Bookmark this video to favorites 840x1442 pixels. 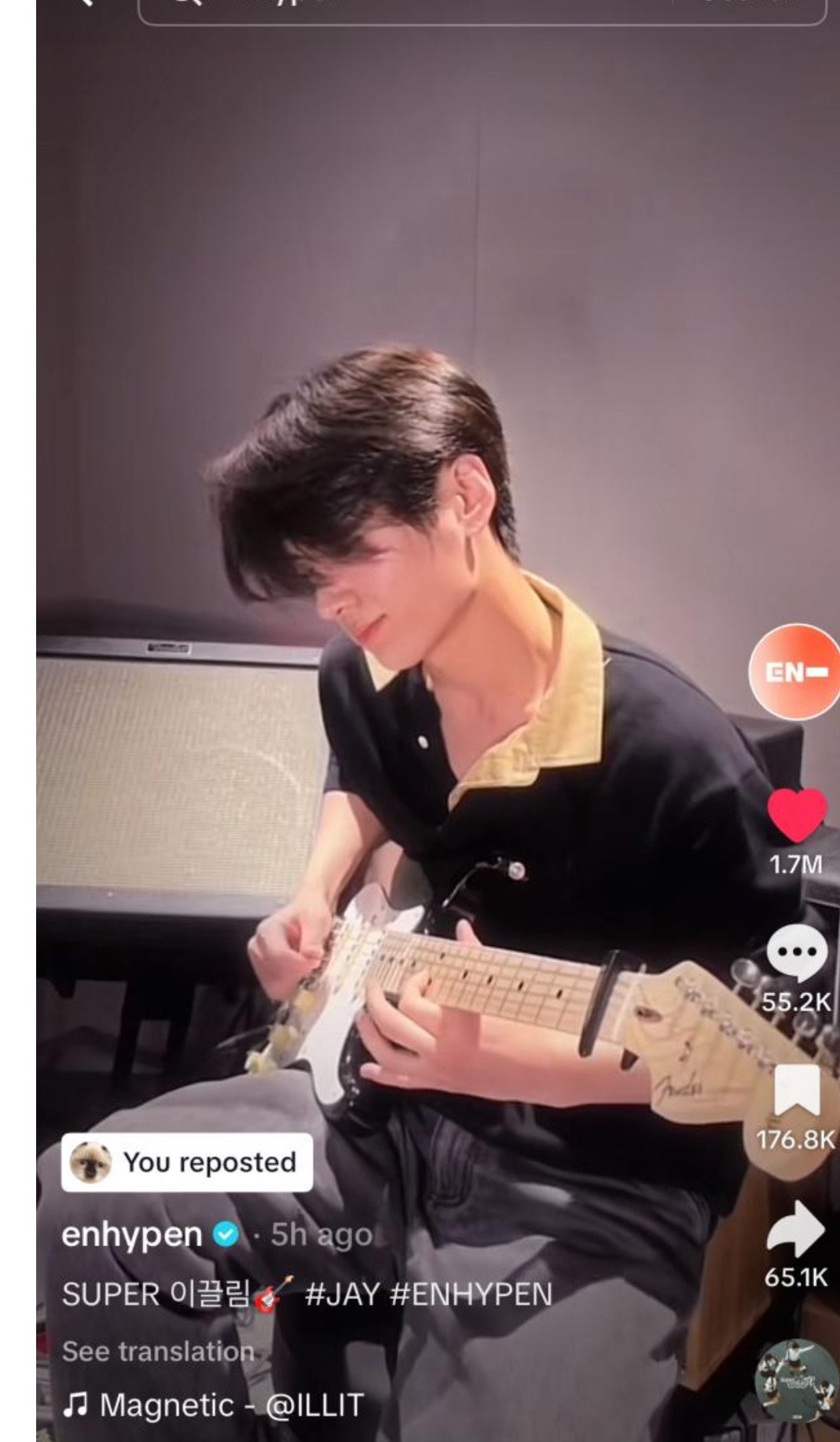pyautogui.click(x=796, y=1092)
